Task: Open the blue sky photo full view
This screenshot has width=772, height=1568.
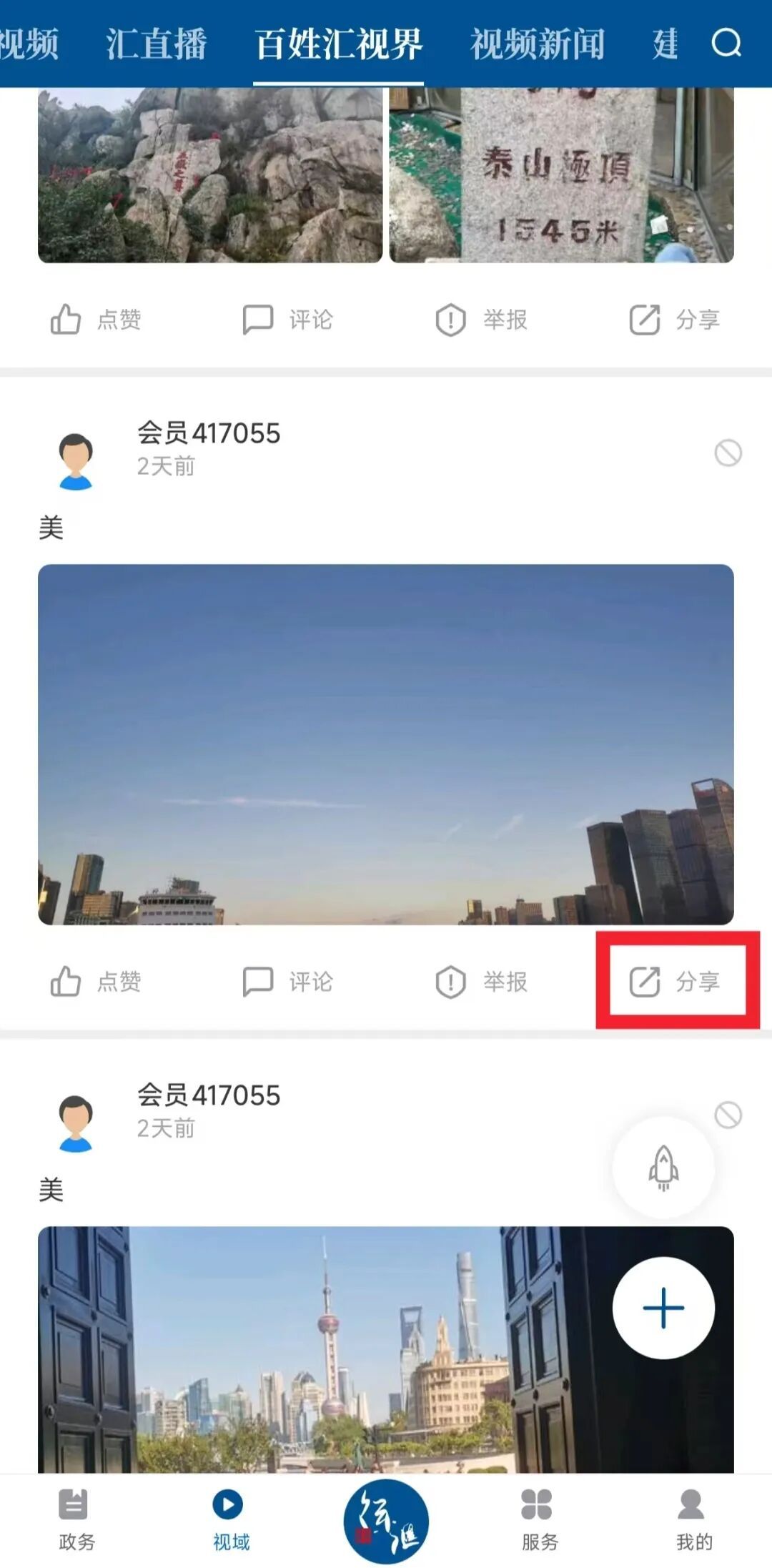Action: (x=386, y=744)
